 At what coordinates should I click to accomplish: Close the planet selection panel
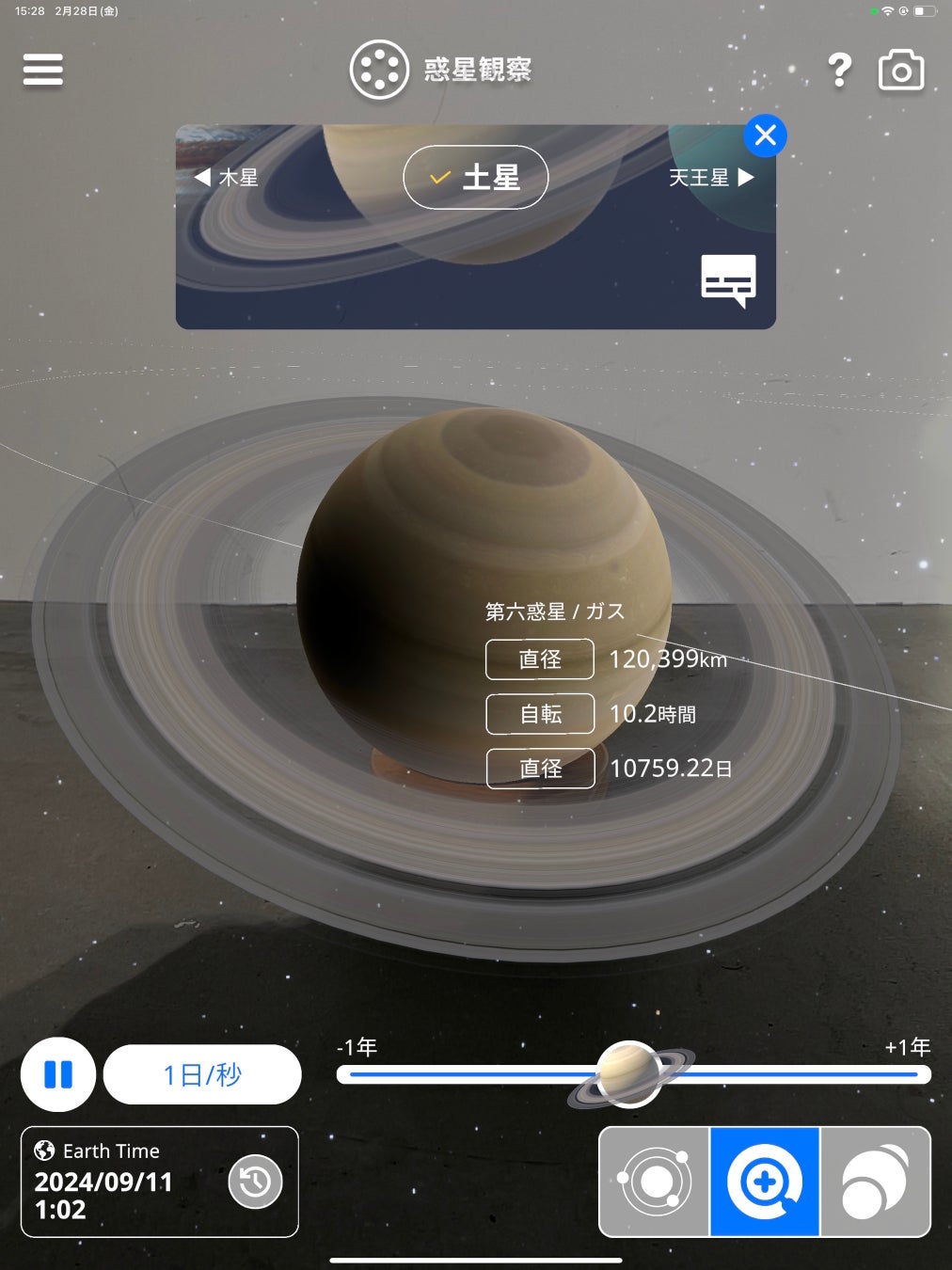(x=765, y=135)
